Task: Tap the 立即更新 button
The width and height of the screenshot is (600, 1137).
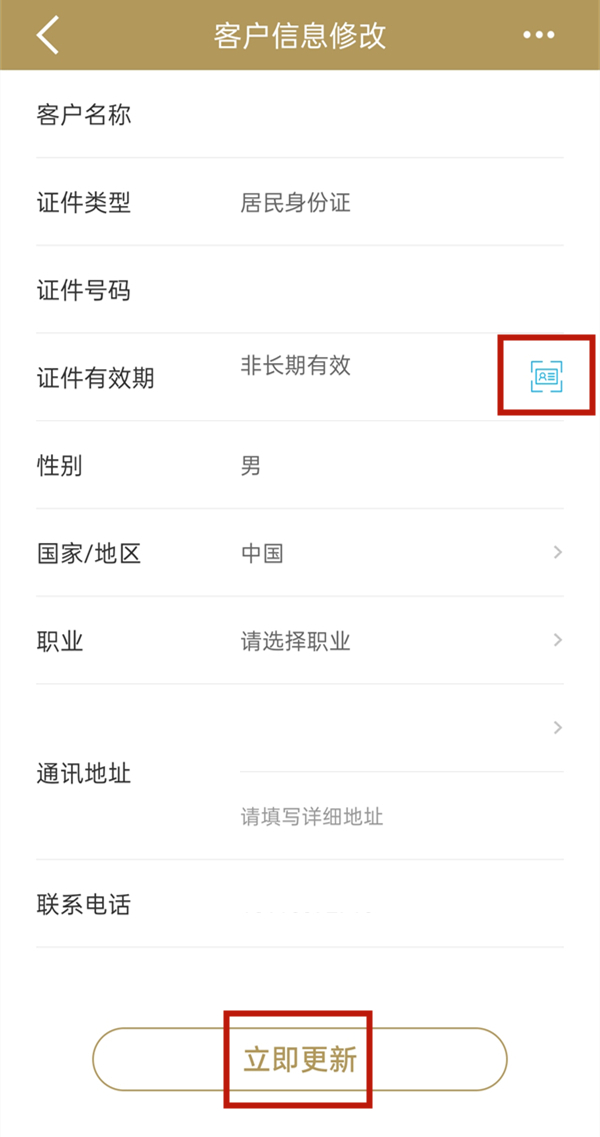Action: point(300,1060)
